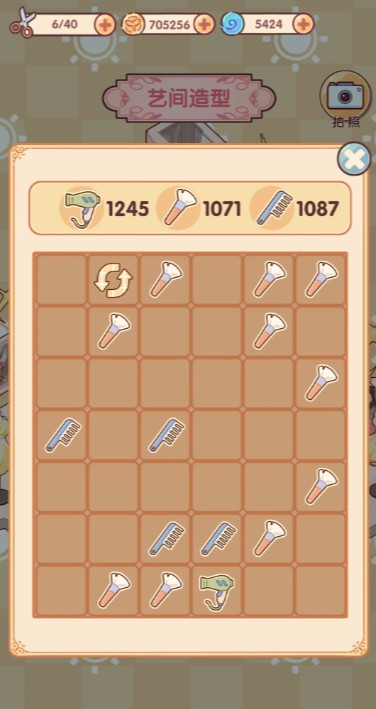This screenshot has width=376, height=709.
Task: Add coins via the 705256 plus button
Action: click(x=204, y=24)
